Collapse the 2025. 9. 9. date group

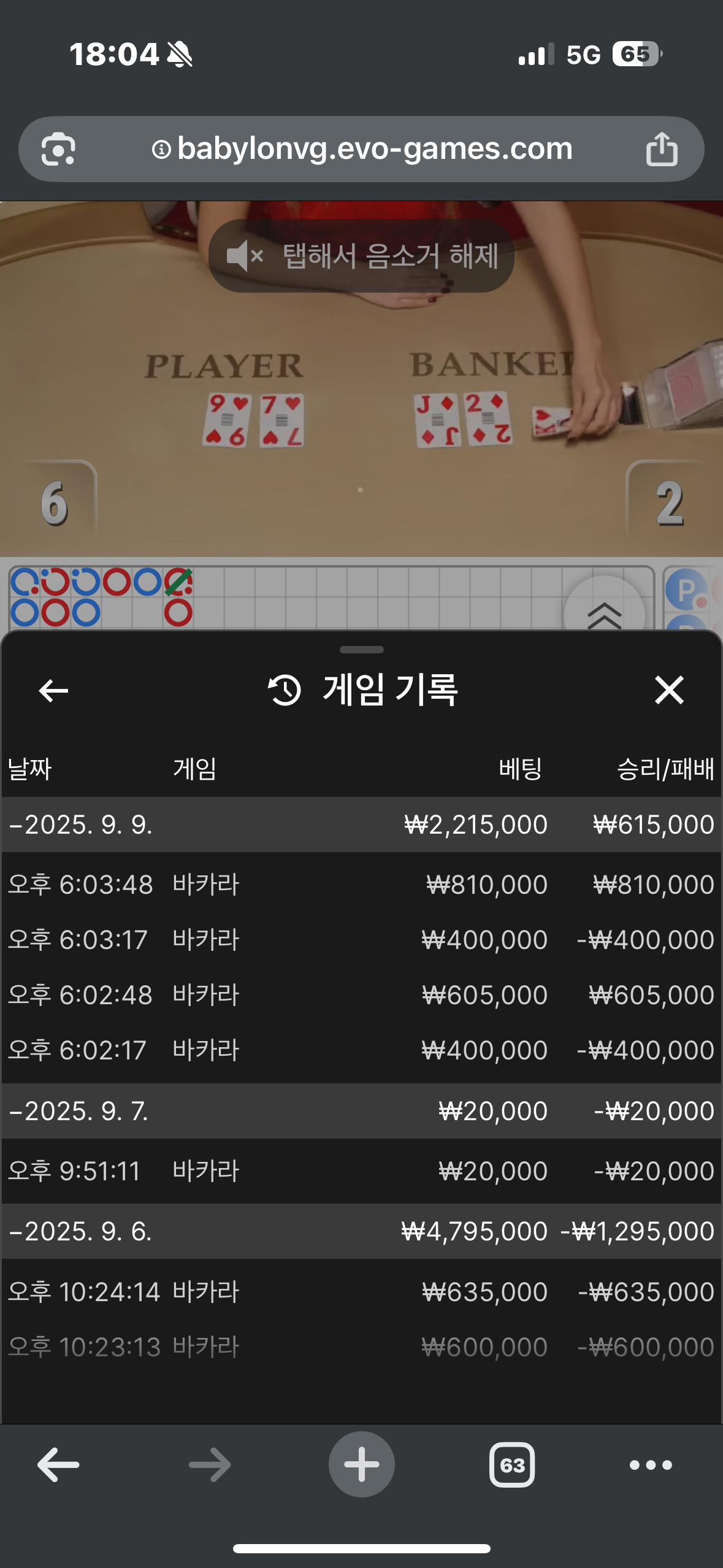pyautogui.click(x=80, y=824)
